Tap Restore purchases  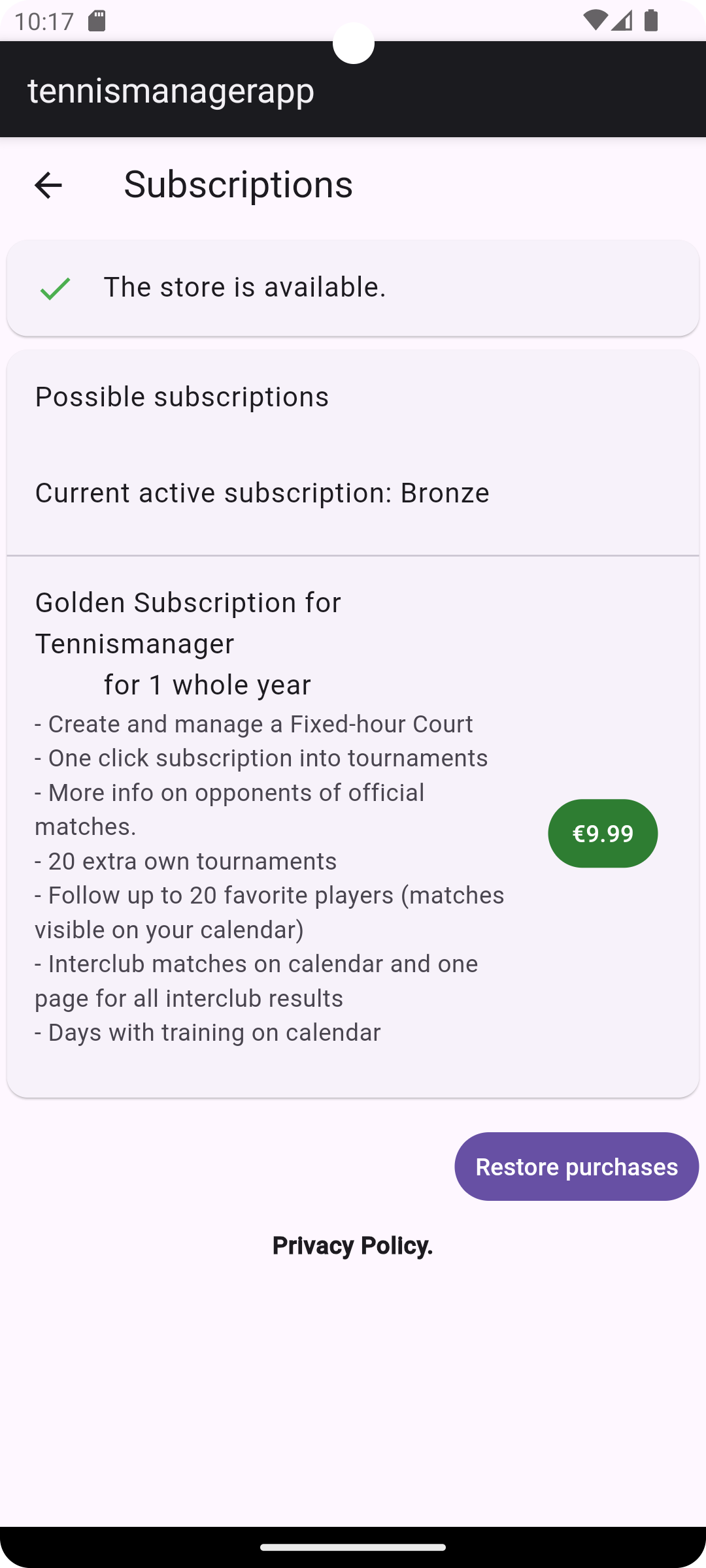coord(576,1166)
